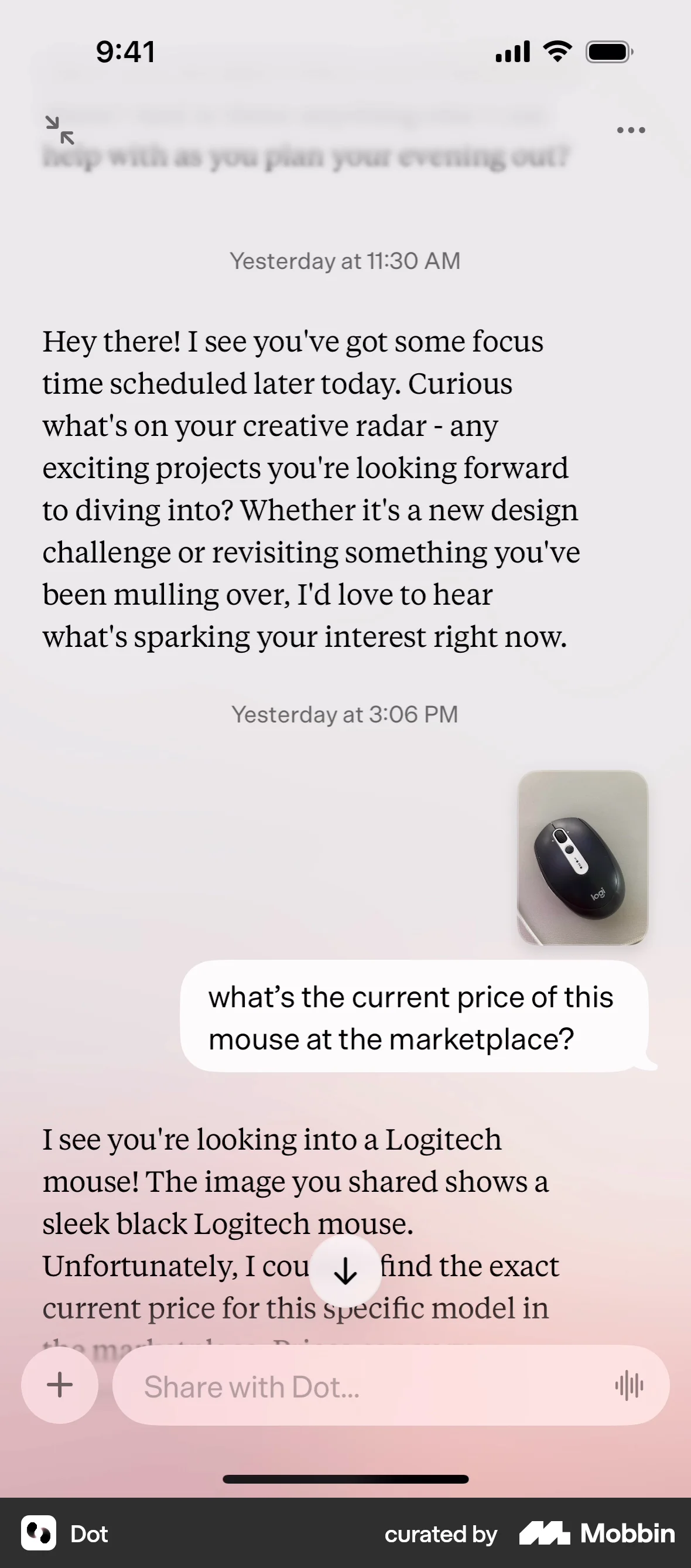Viewport: 691px width, 1568px height.
Task: Tap the Share with Dot input field
Action: point(365,1386)
